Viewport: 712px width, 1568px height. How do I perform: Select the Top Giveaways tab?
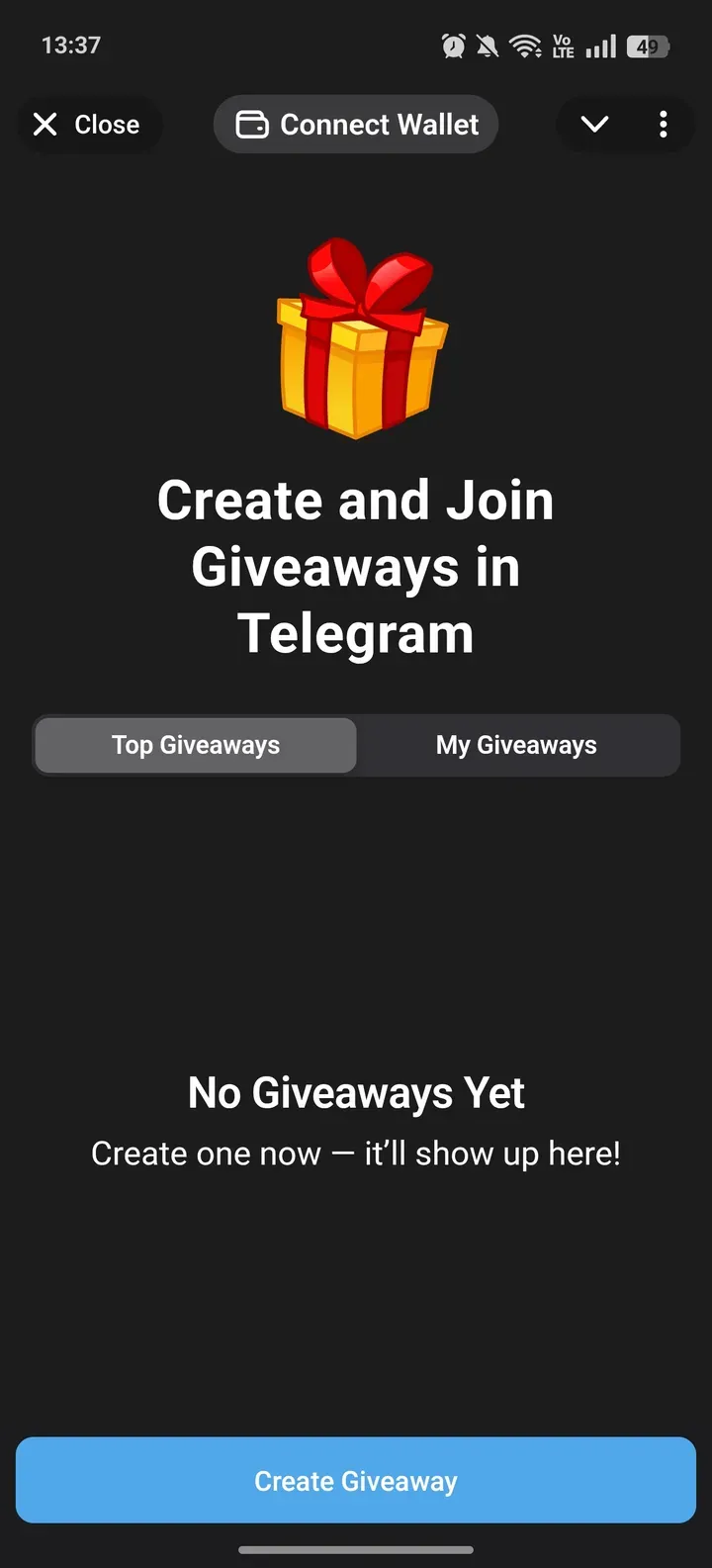tap(195, 745)
